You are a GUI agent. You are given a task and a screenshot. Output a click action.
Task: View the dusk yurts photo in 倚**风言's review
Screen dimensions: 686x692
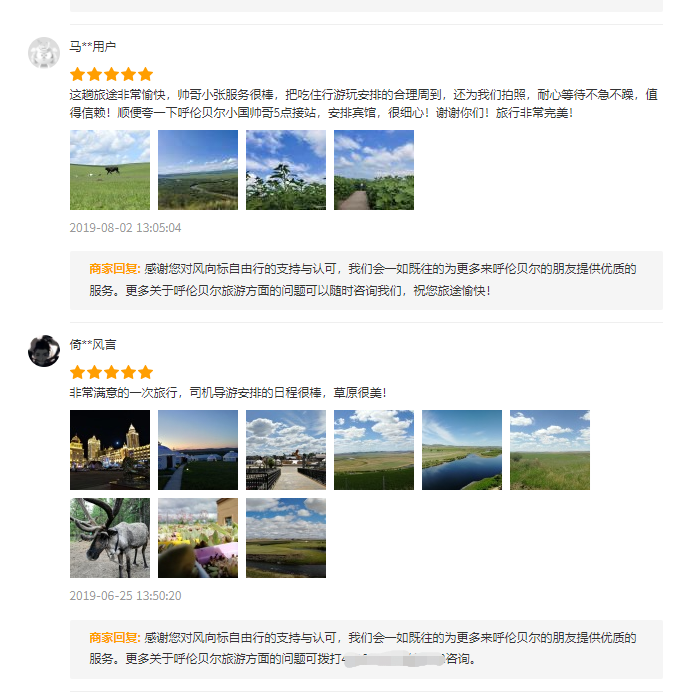pyautogui.click(x=198, y=450)
